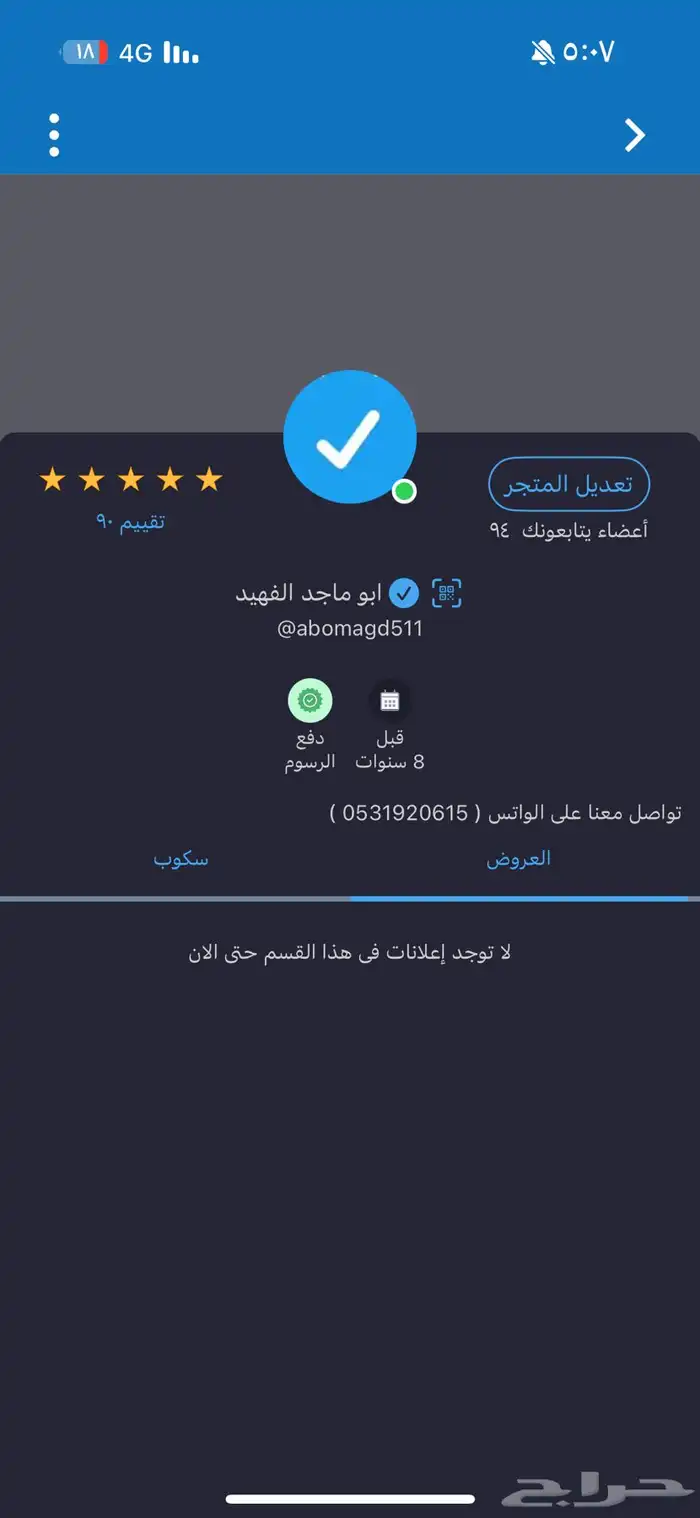
Task: Tap the تعديل المتجر button
Action: click(x=569, y=485)
